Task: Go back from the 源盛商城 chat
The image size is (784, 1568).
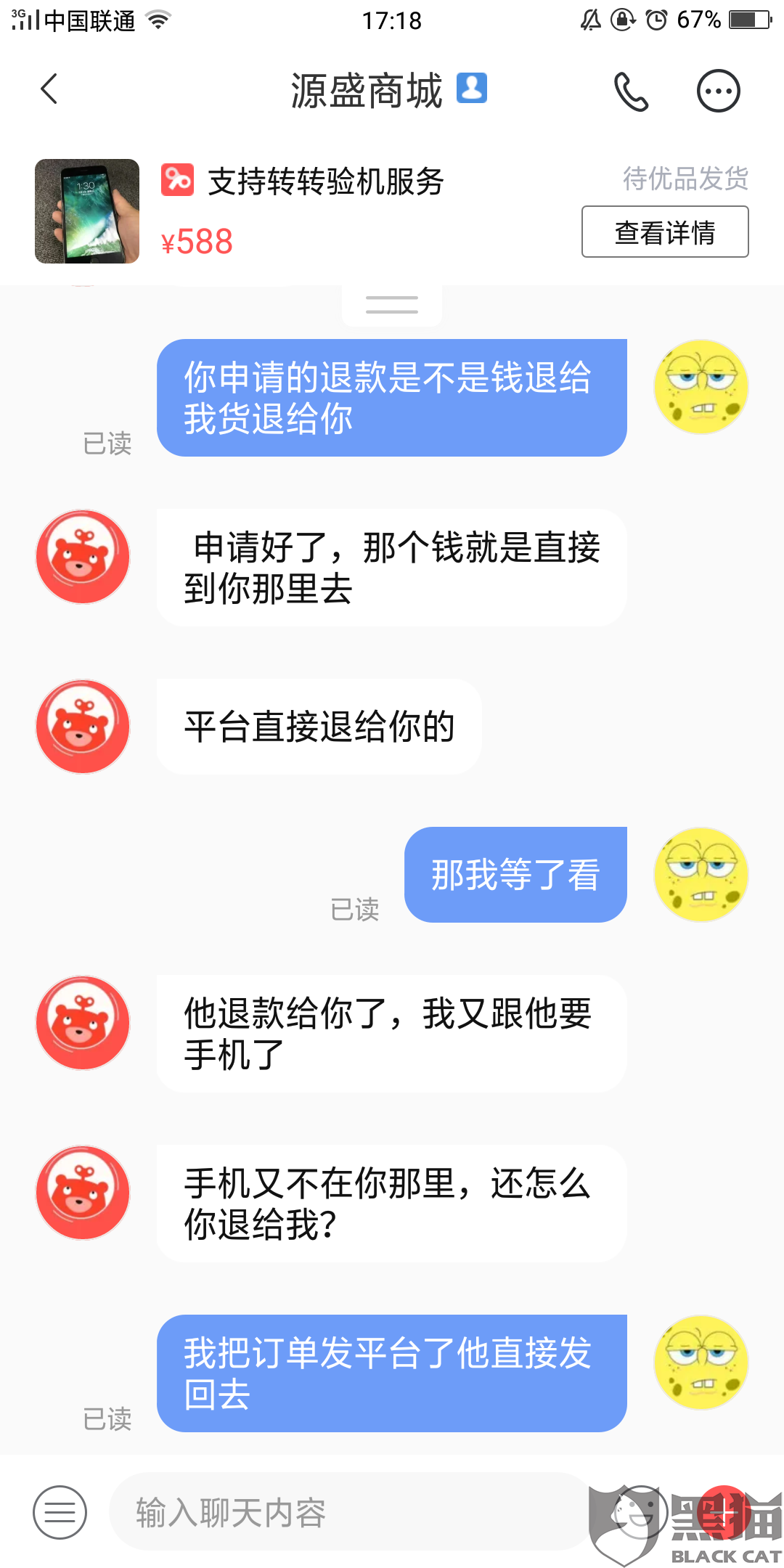Action: (49, 90)
